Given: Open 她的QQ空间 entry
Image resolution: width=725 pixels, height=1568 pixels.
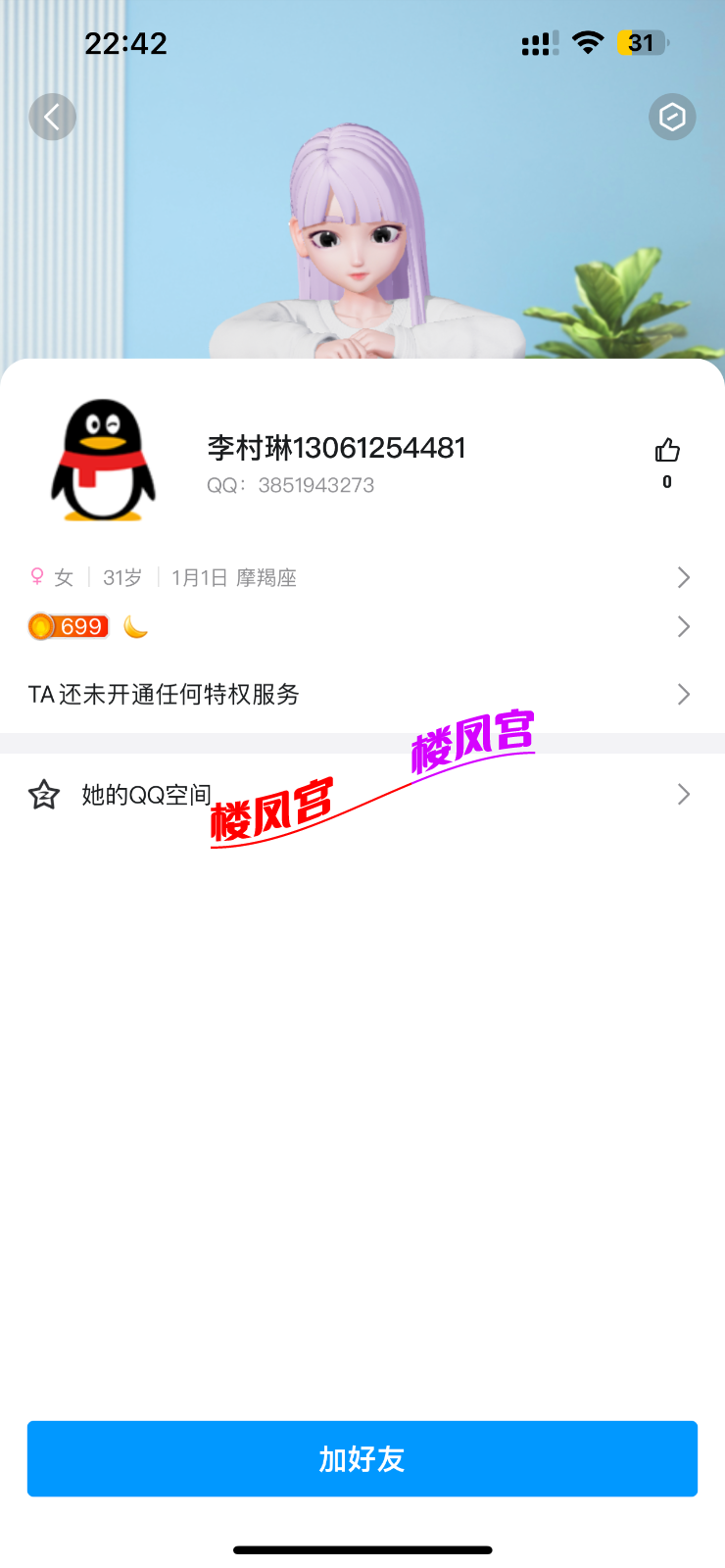Looking at the screenshot, I should pyautogui.click(x=145, y=794).
